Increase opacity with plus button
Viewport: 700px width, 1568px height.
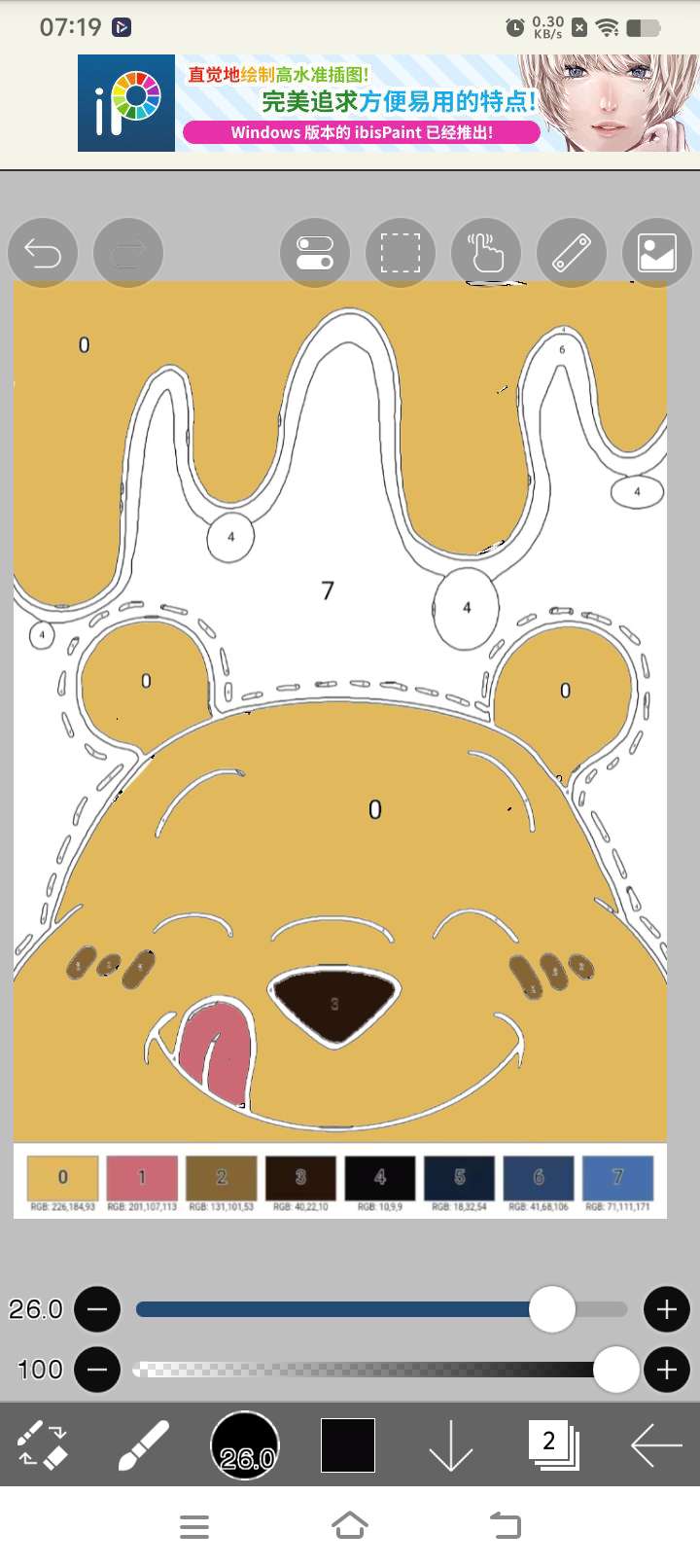(x=667, y=1370)
